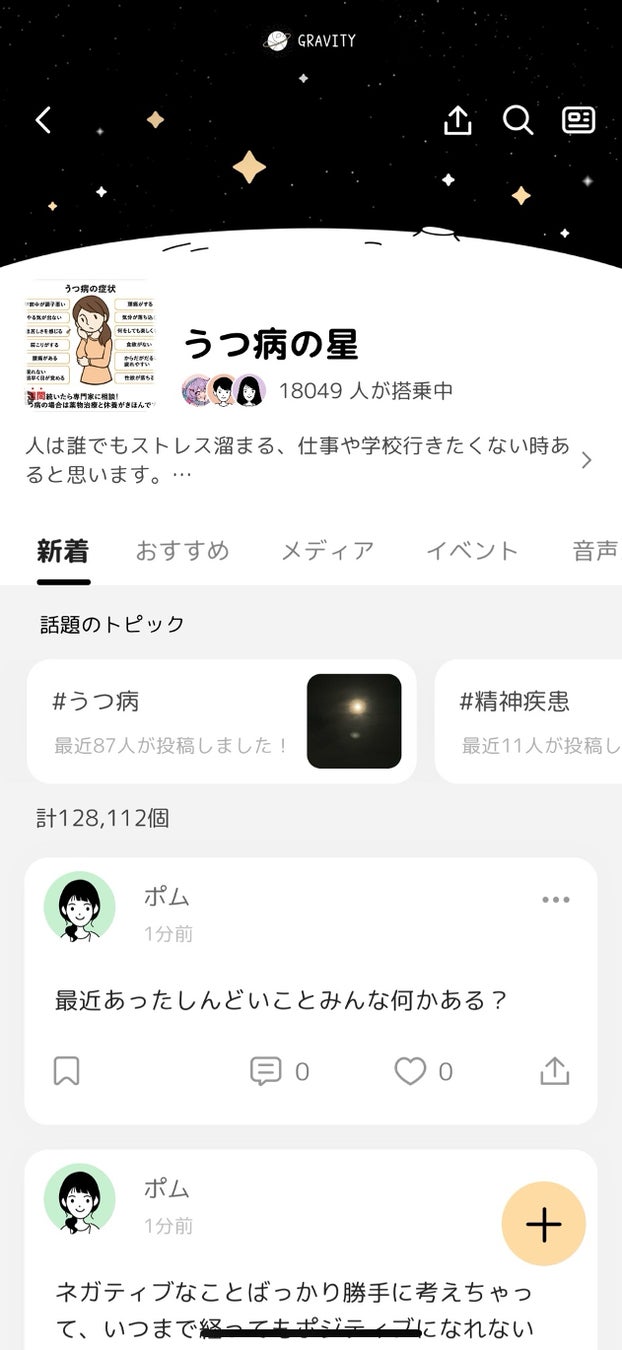The image size is (622, 1350).
Task: Switch to the イベント tab
Action: (x=472, y=551)
